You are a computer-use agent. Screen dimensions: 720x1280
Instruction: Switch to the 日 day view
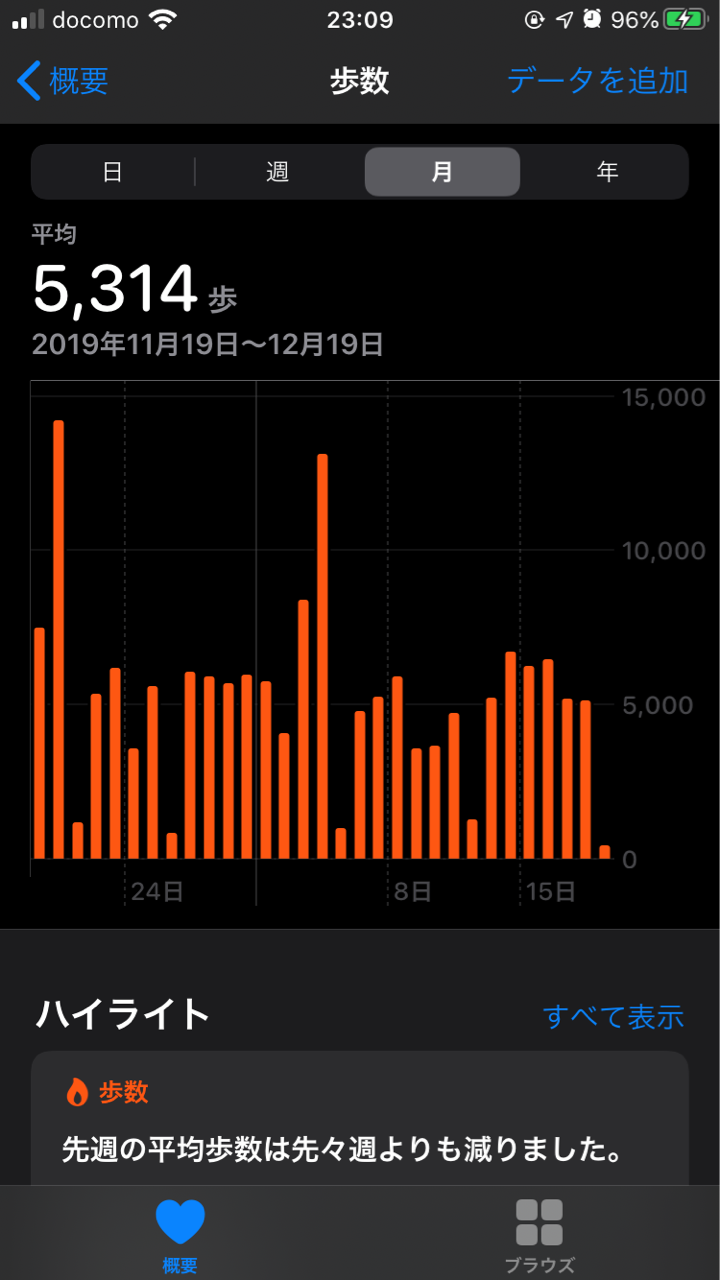tap(113, 172)
